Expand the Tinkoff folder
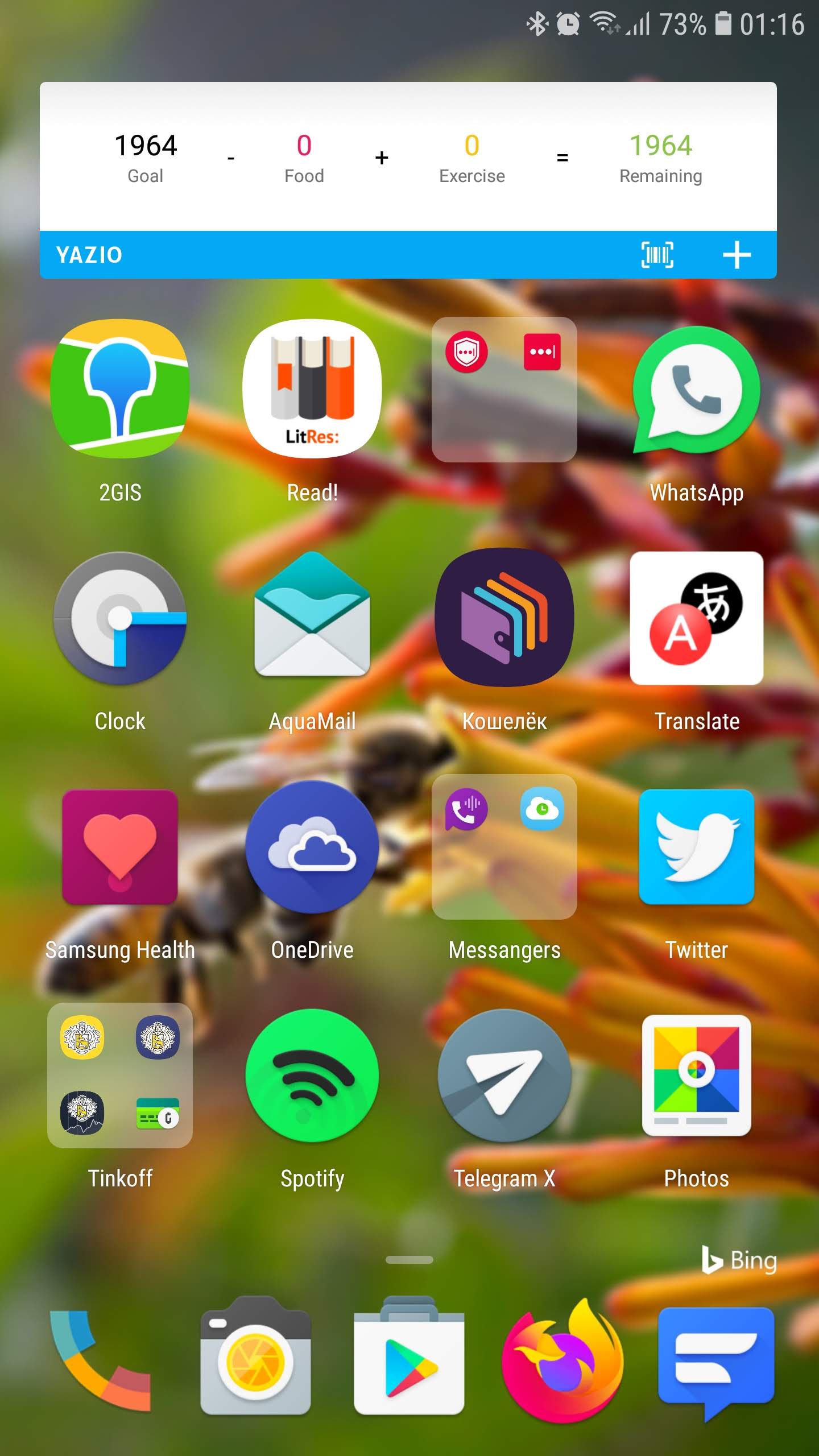Screen dimensions: 819x1456 pyautogui.click(x=120, y=1076)
